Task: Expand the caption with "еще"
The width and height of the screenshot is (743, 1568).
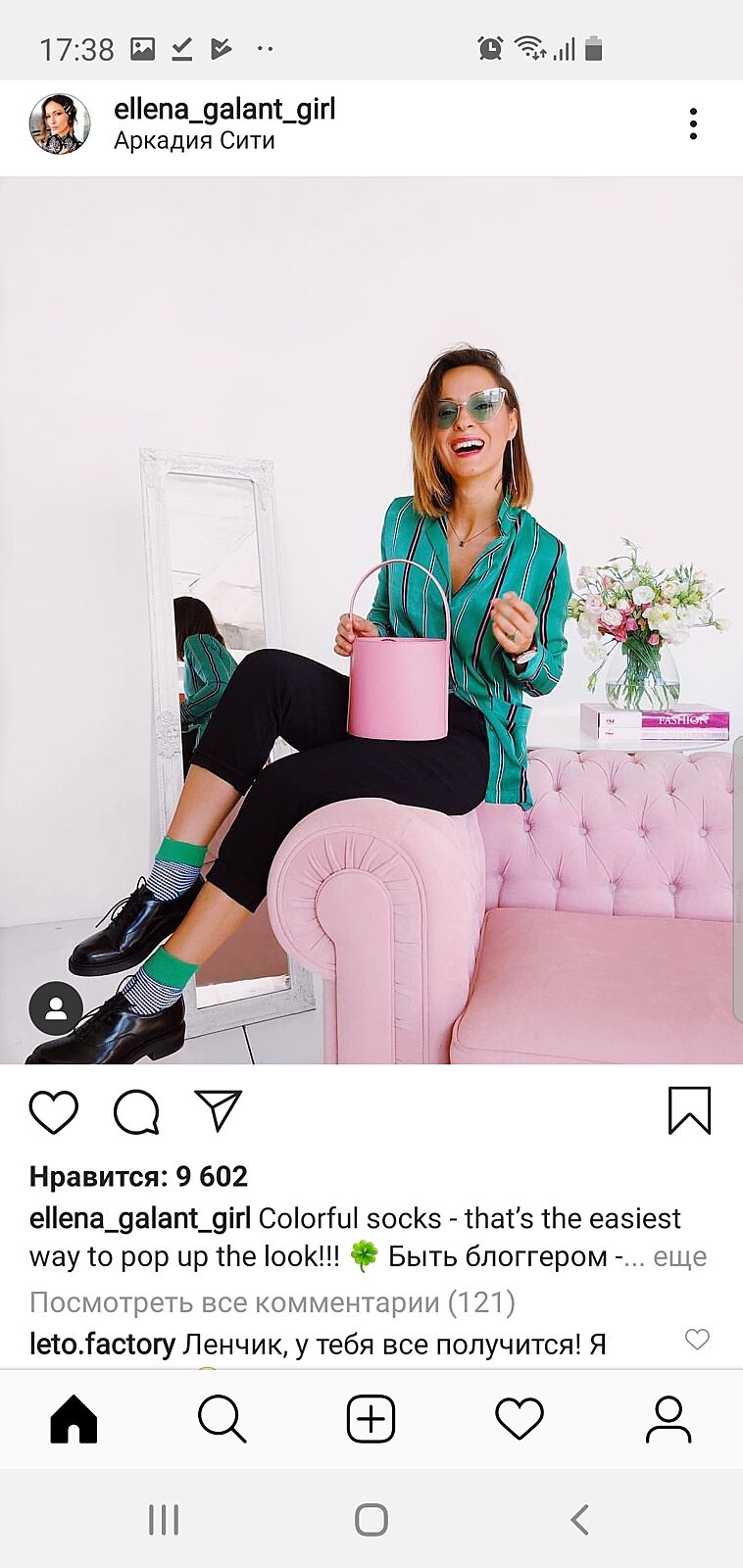Action: point(679,1256)
